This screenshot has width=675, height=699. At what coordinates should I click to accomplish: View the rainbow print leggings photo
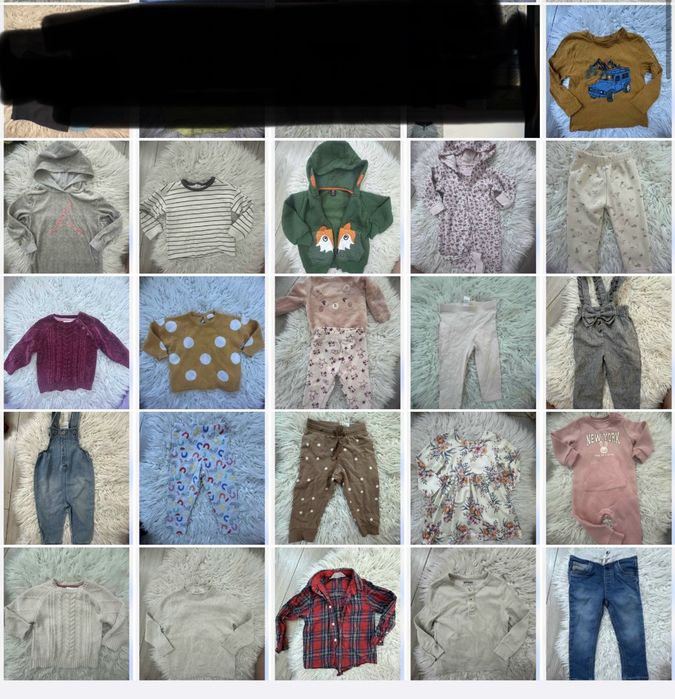click(202, 478)
